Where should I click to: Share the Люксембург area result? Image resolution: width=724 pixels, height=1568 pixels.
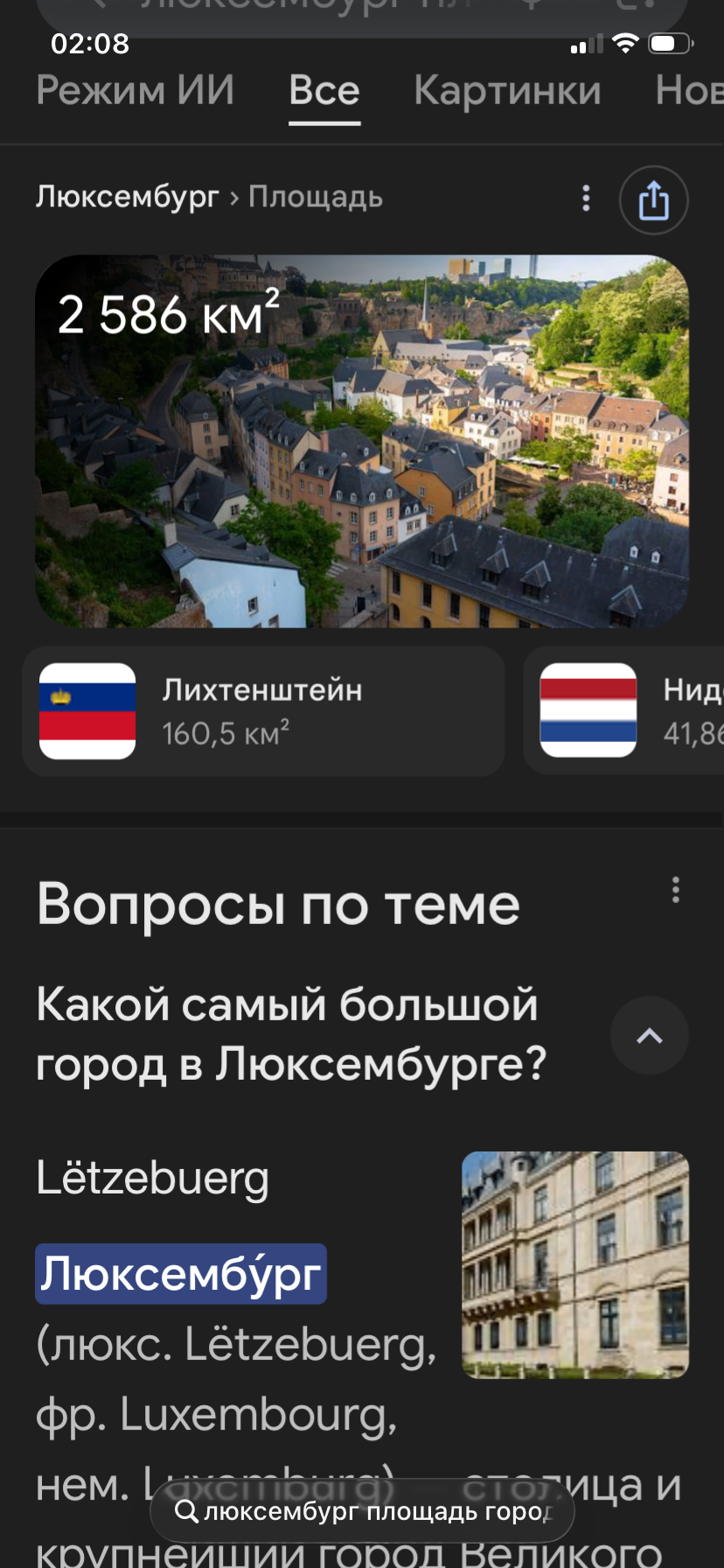[x=653, y=200]
